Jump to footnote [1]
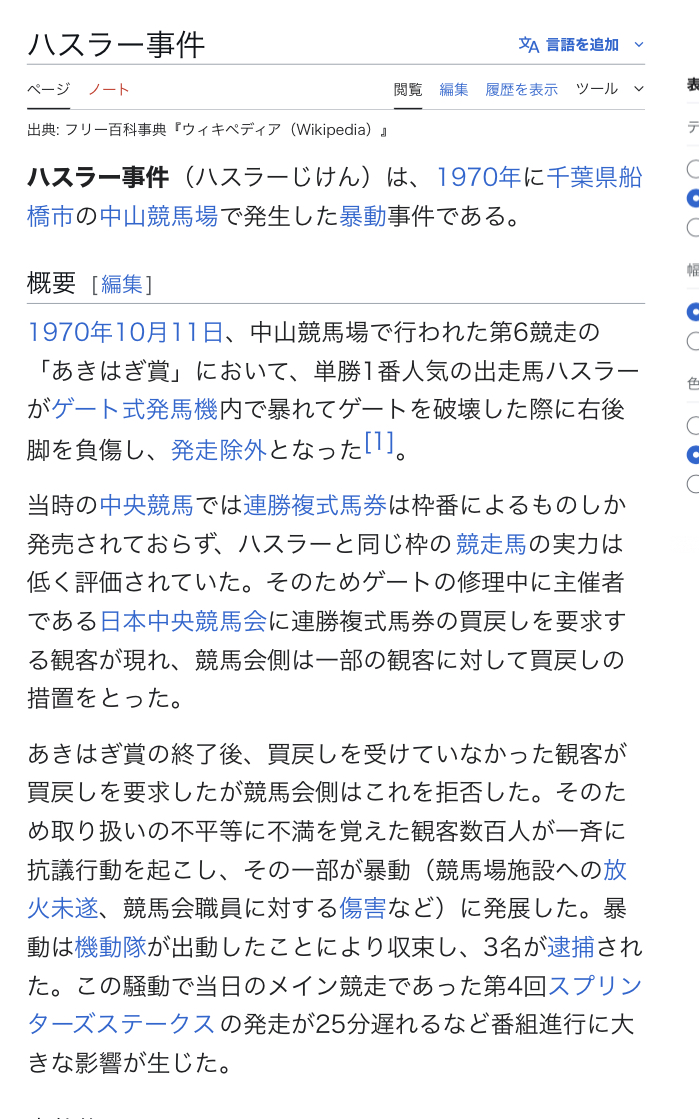Screen dimensions: 699x1119 [379, 443]
